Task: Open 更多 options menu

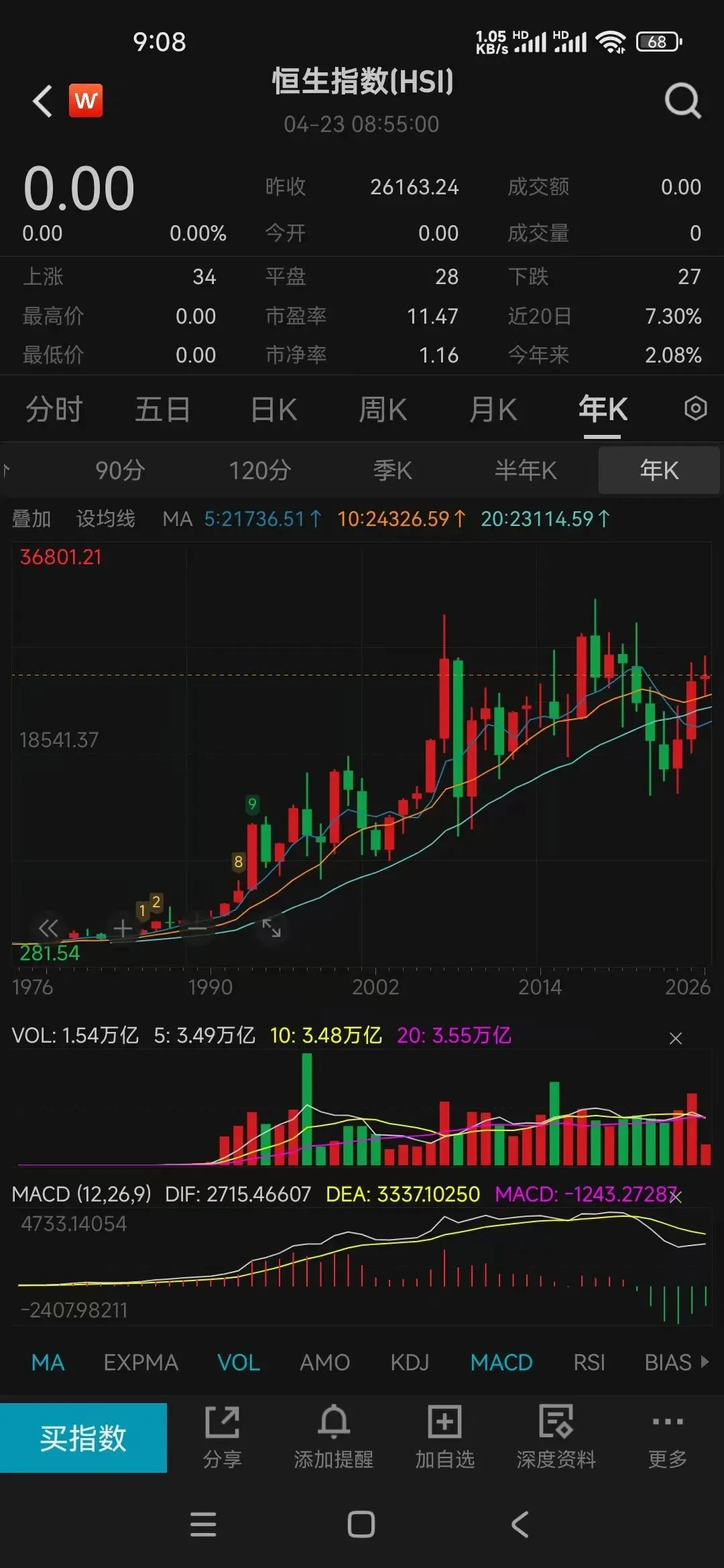Action: pyautogui.click(x=667, y=1437)
